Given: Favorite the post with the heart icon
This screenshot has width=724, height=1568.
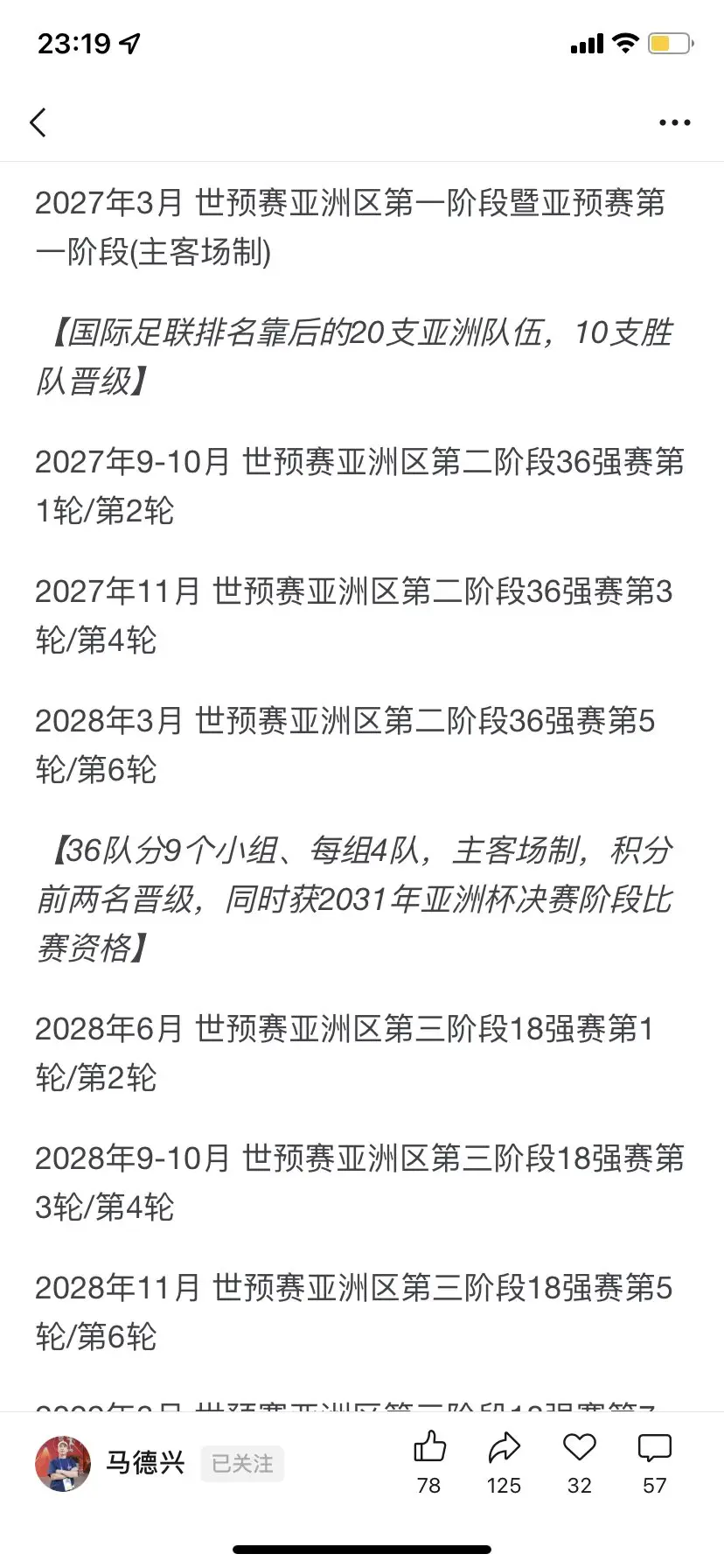Looking at the screenshot, I should pyautogui.click(x=579, y=1447).
